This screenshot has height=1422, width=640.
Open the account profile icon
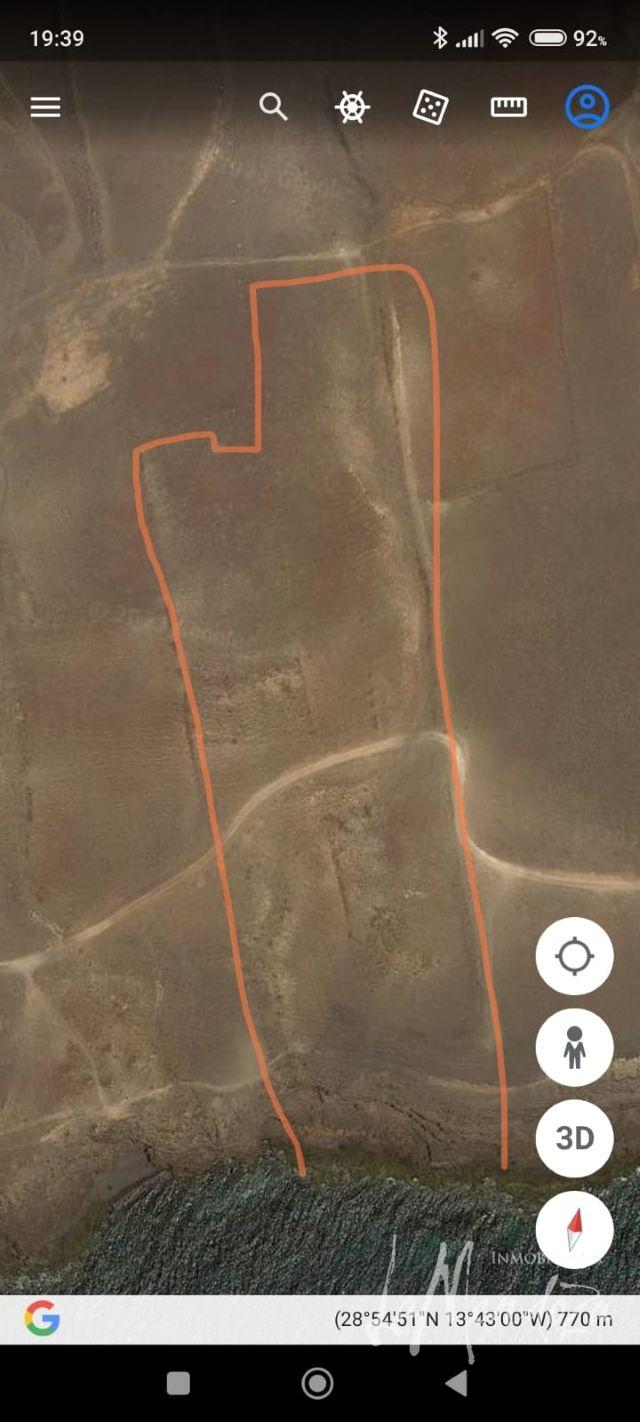coord(587,107)
